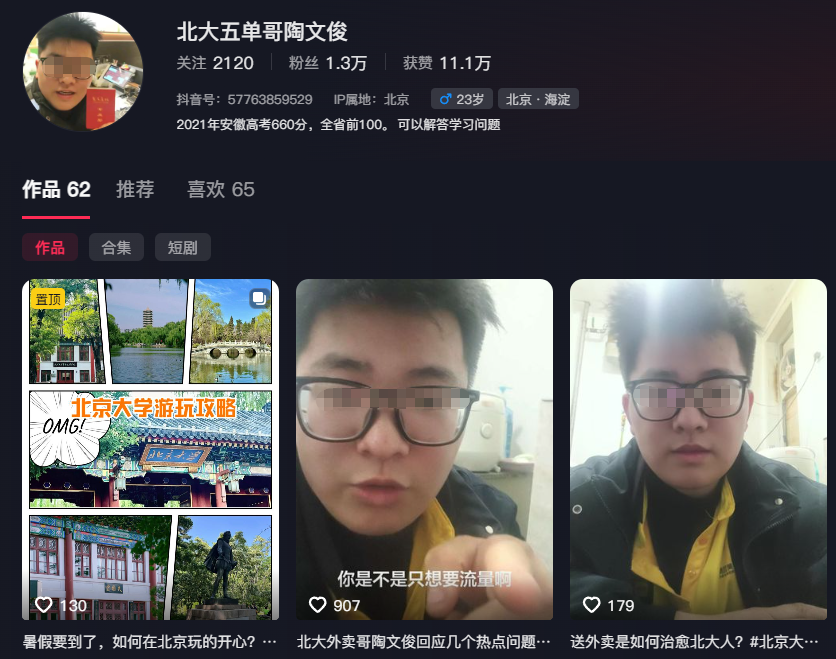Screen dimensions: 836x659
Task: Select the 短剧 filter chip
Action: pos(182,248)
